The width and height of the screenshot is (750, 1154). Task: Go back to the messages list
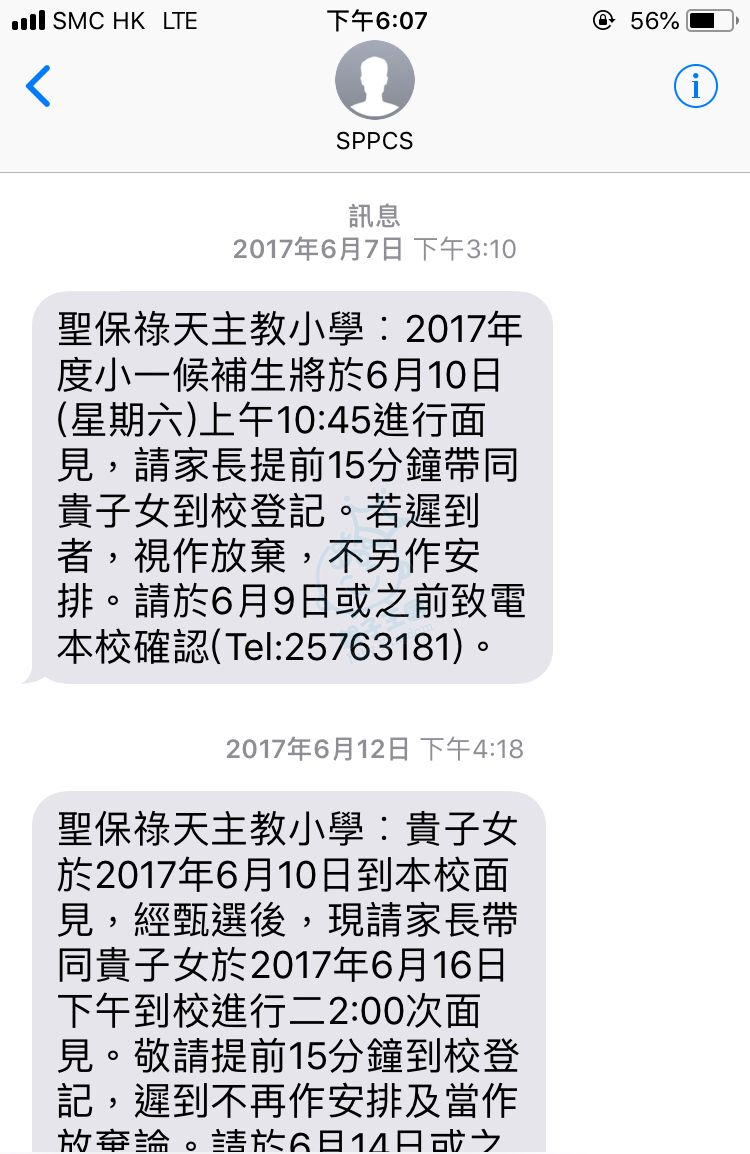click(x=38, y=86)
